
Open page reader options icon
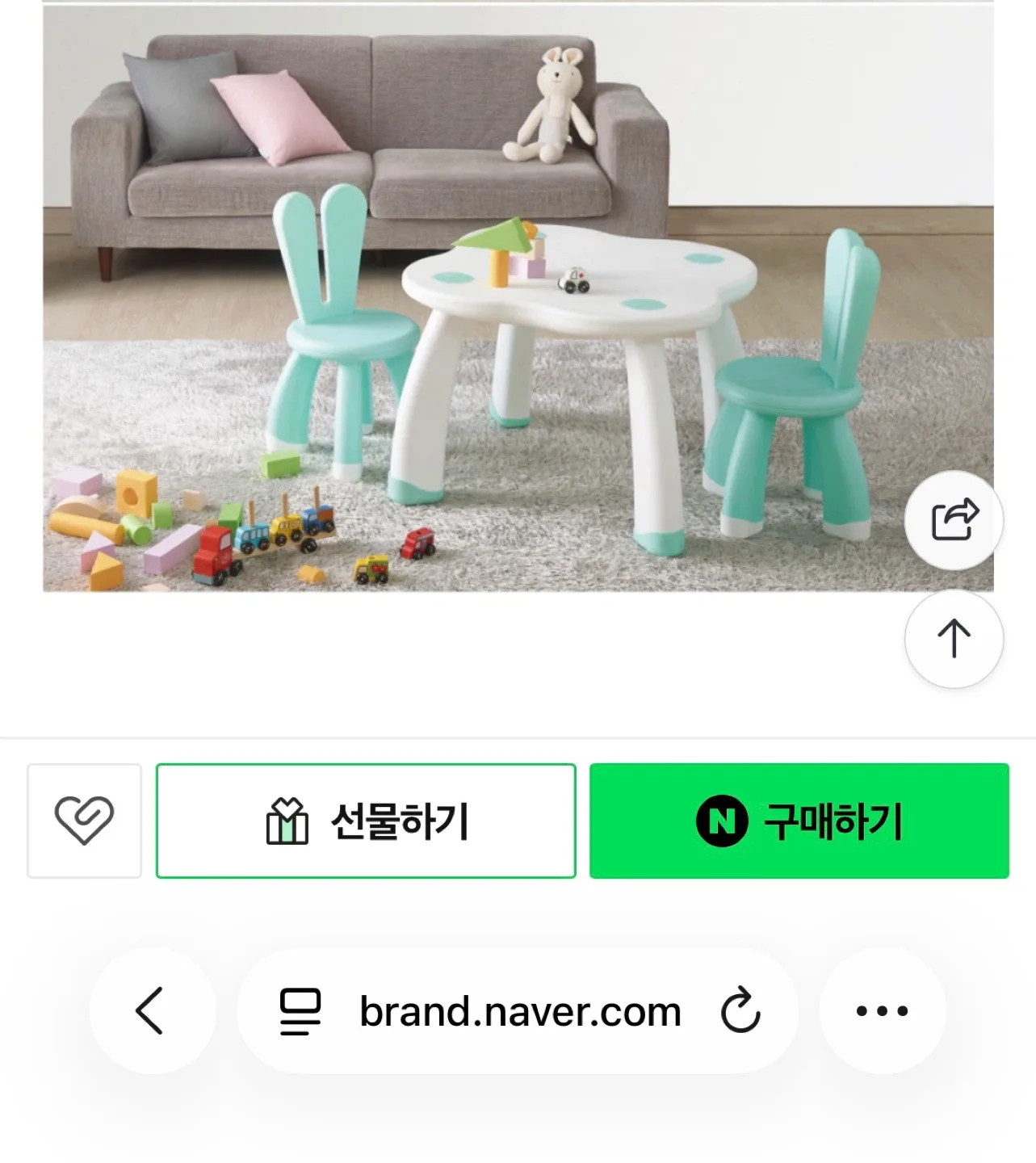pyautogui.click(x=300, y=1011)
